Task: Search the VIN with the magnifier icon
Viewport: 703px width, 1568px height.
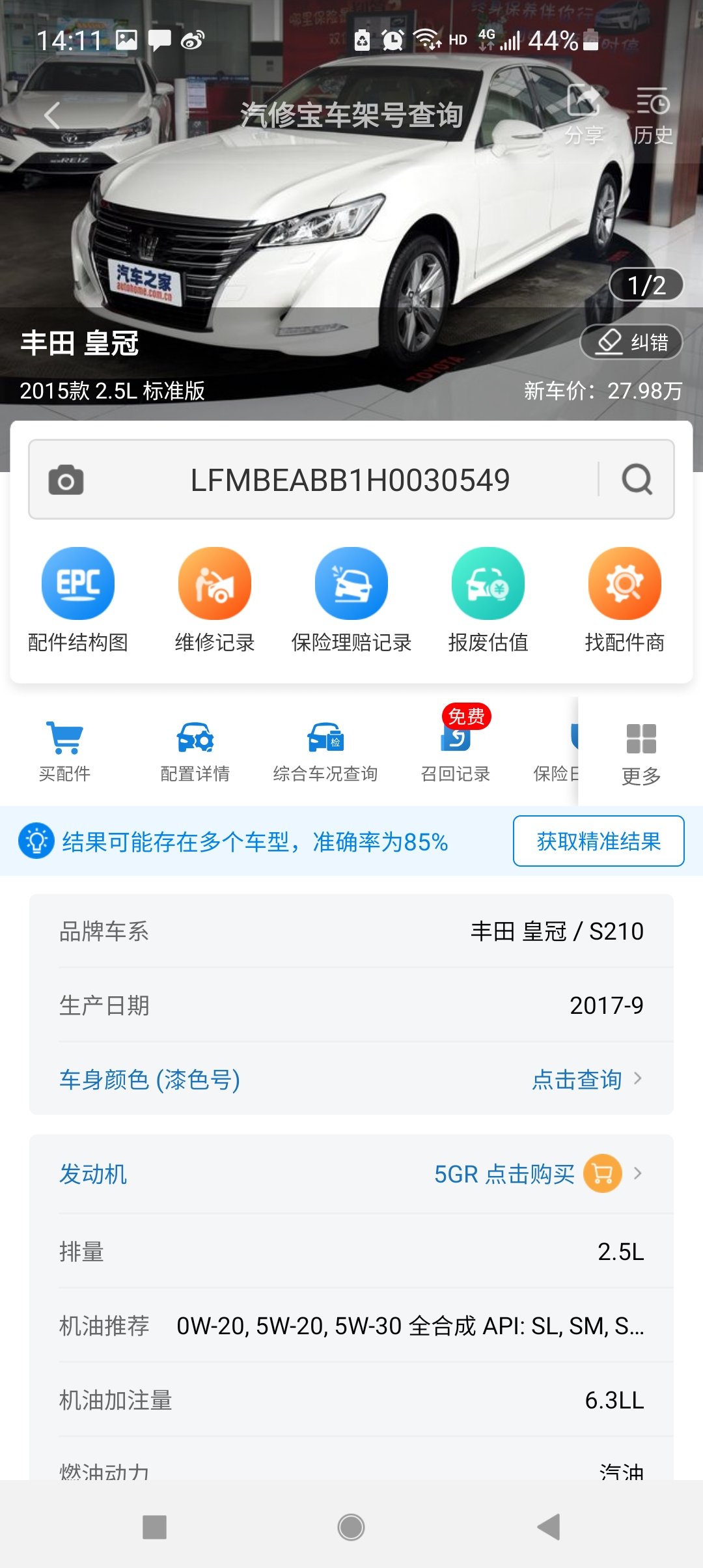Action: [637, 480]
